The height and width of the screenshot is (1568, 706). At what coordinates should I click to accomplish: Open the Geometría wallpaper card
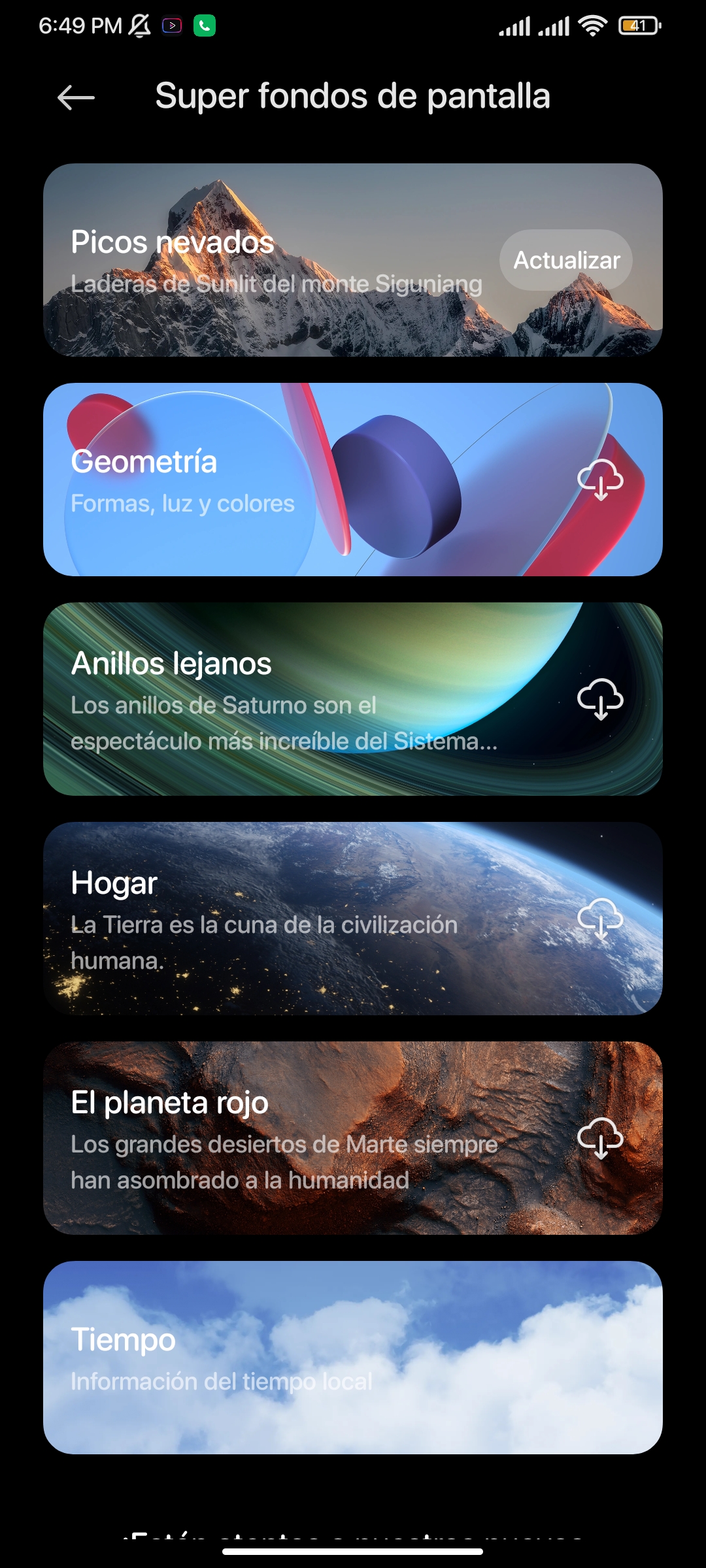(353, 480)
